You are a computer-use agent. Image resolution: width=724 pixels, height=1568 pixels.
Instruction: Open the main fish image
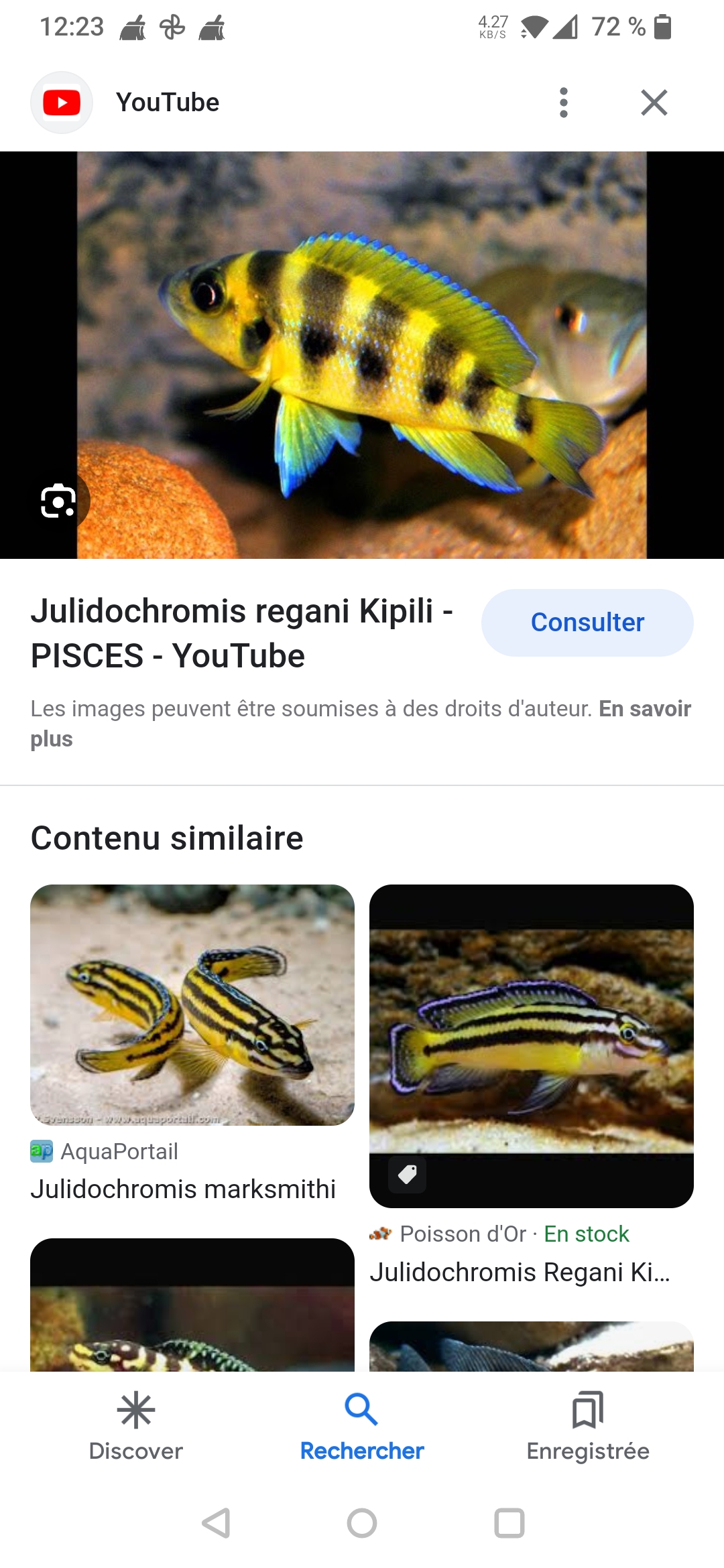coord(362,355)
